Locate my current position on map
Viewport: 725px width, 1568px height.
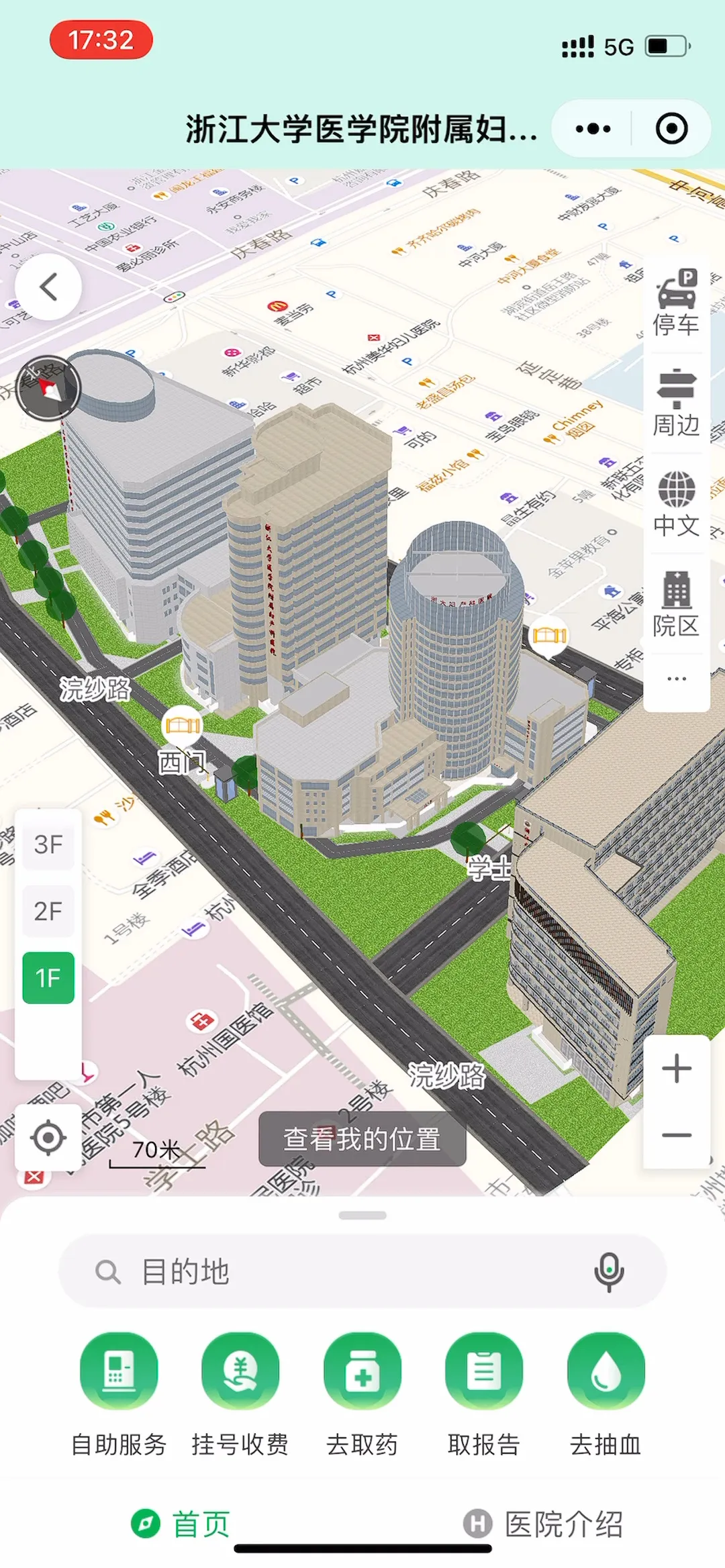pyautogui.click(x=48, y=1138)
